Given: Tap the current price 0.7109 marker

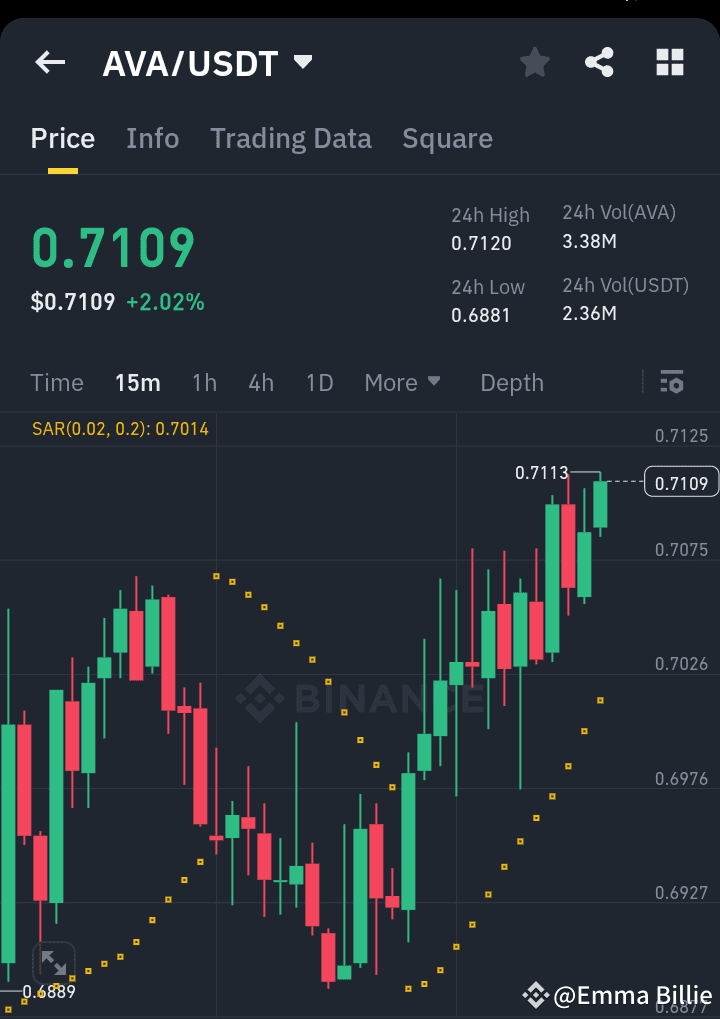Looking at the screenshot, I should coord(681,482).
